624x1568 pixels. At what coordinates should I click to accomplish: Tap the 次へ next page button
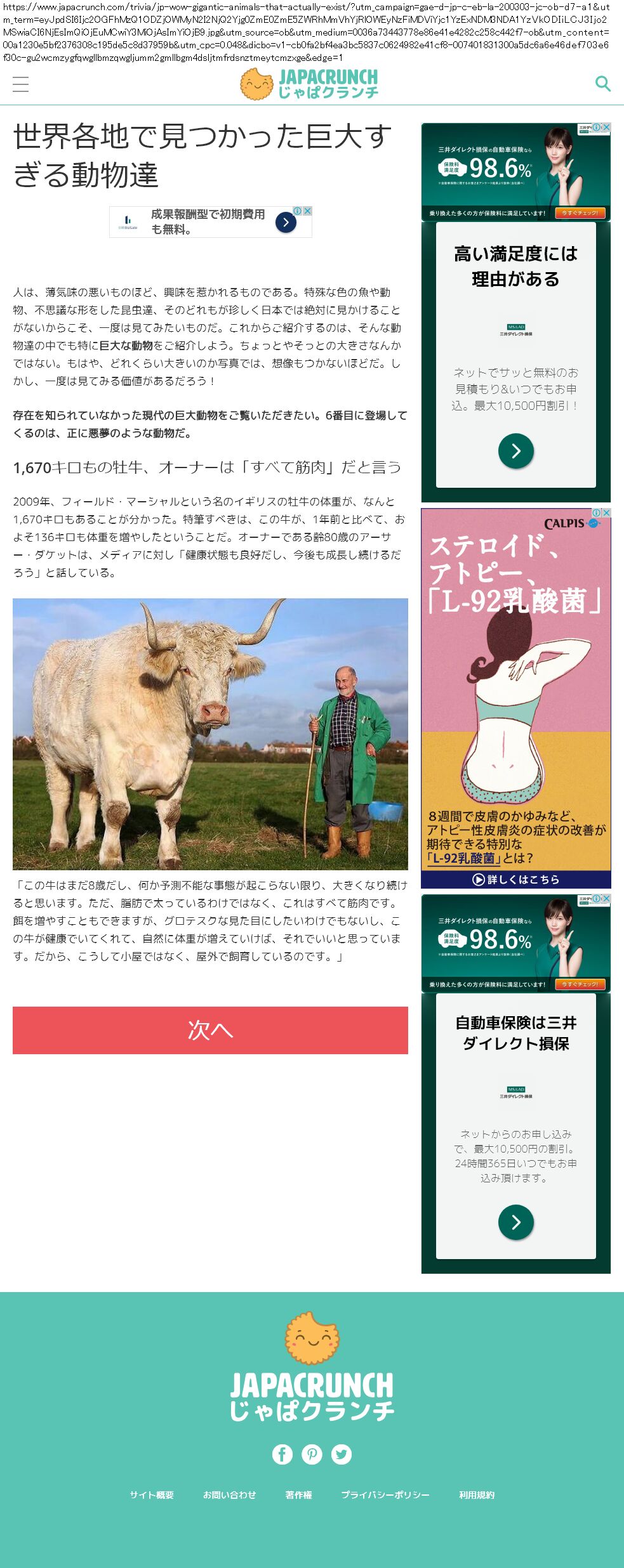coord(210,1030)
